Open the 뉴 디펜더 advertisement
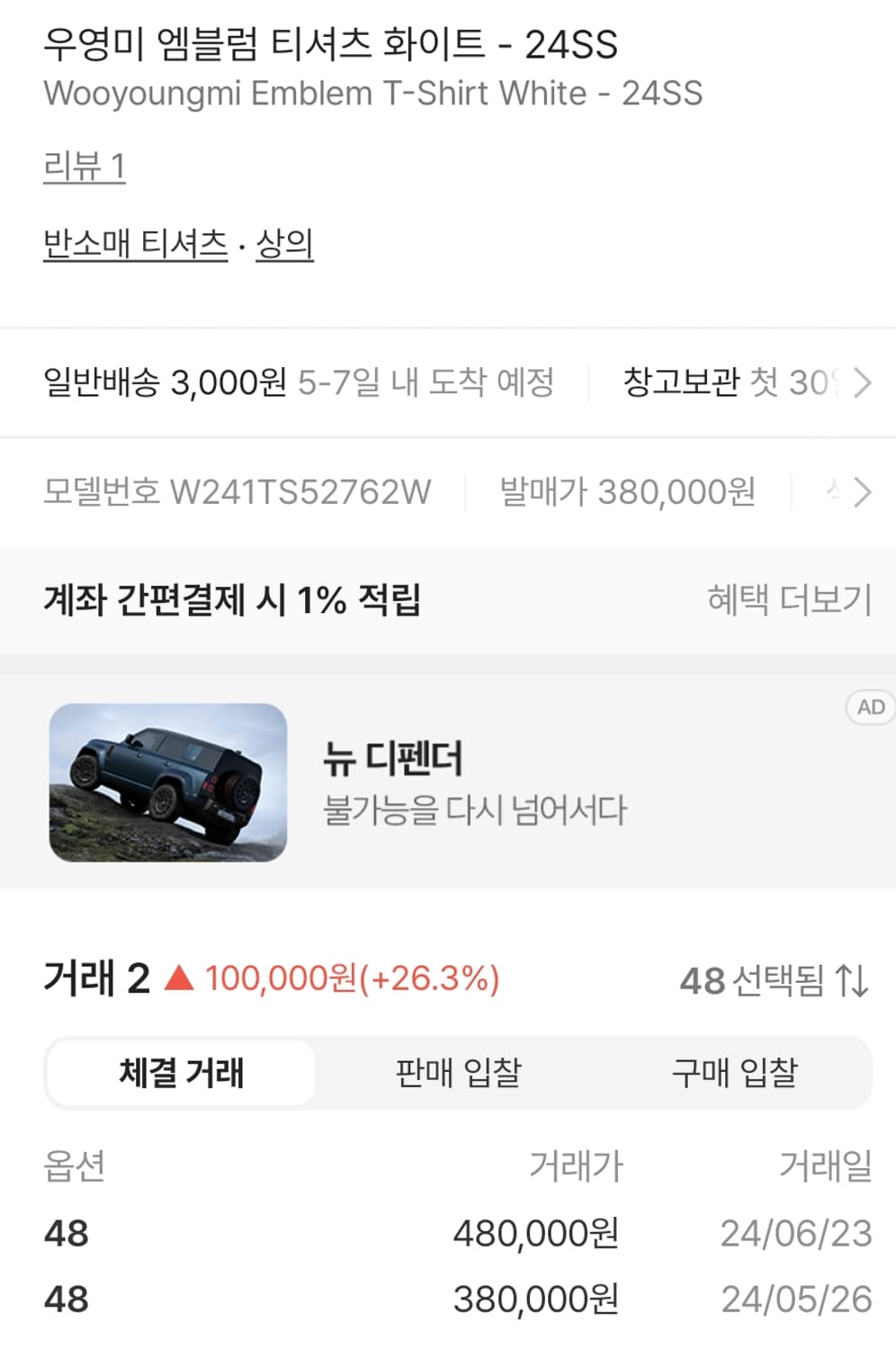Viewport: 896px width, 1350px height. (394, 758)
